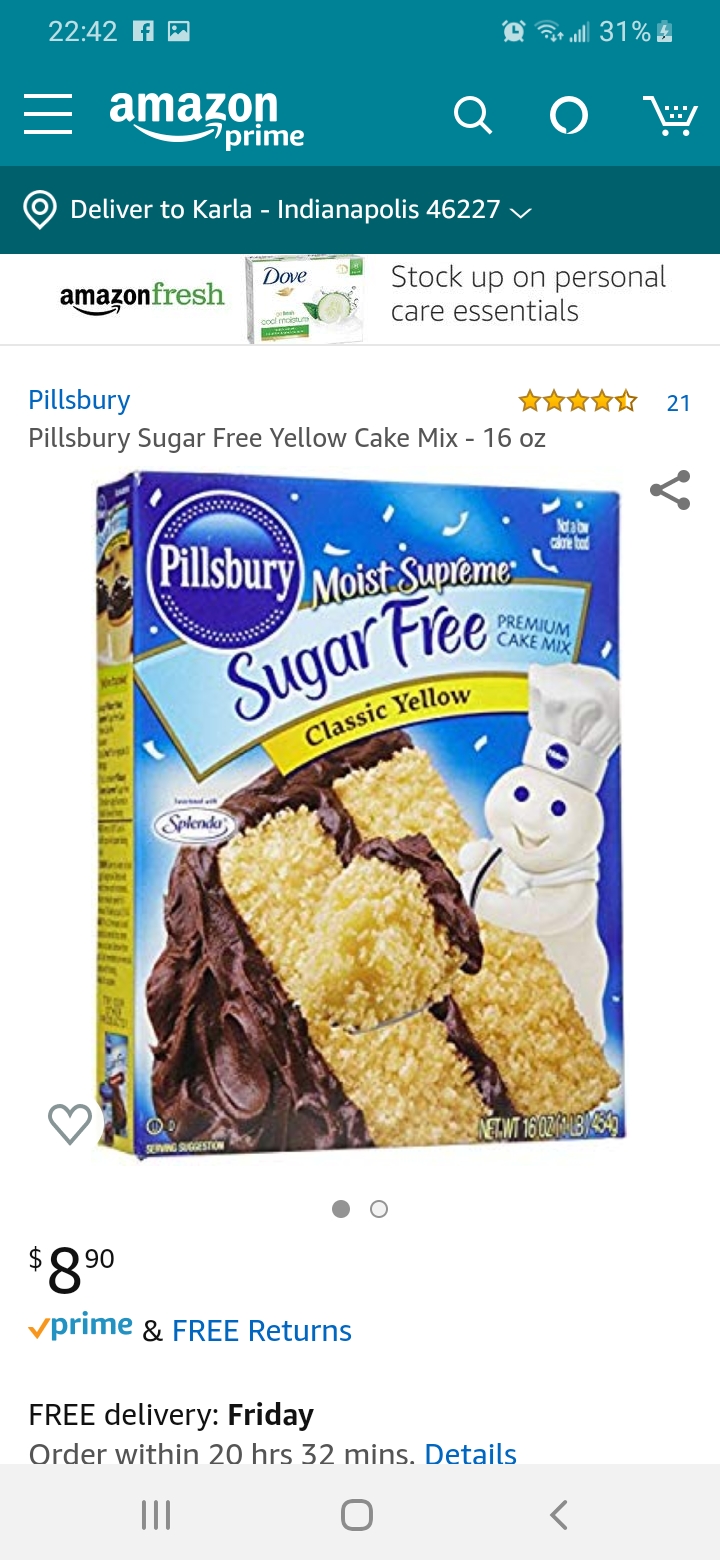View delivery Details link
720x1560 pixels.
click(x=471, y=1453)
